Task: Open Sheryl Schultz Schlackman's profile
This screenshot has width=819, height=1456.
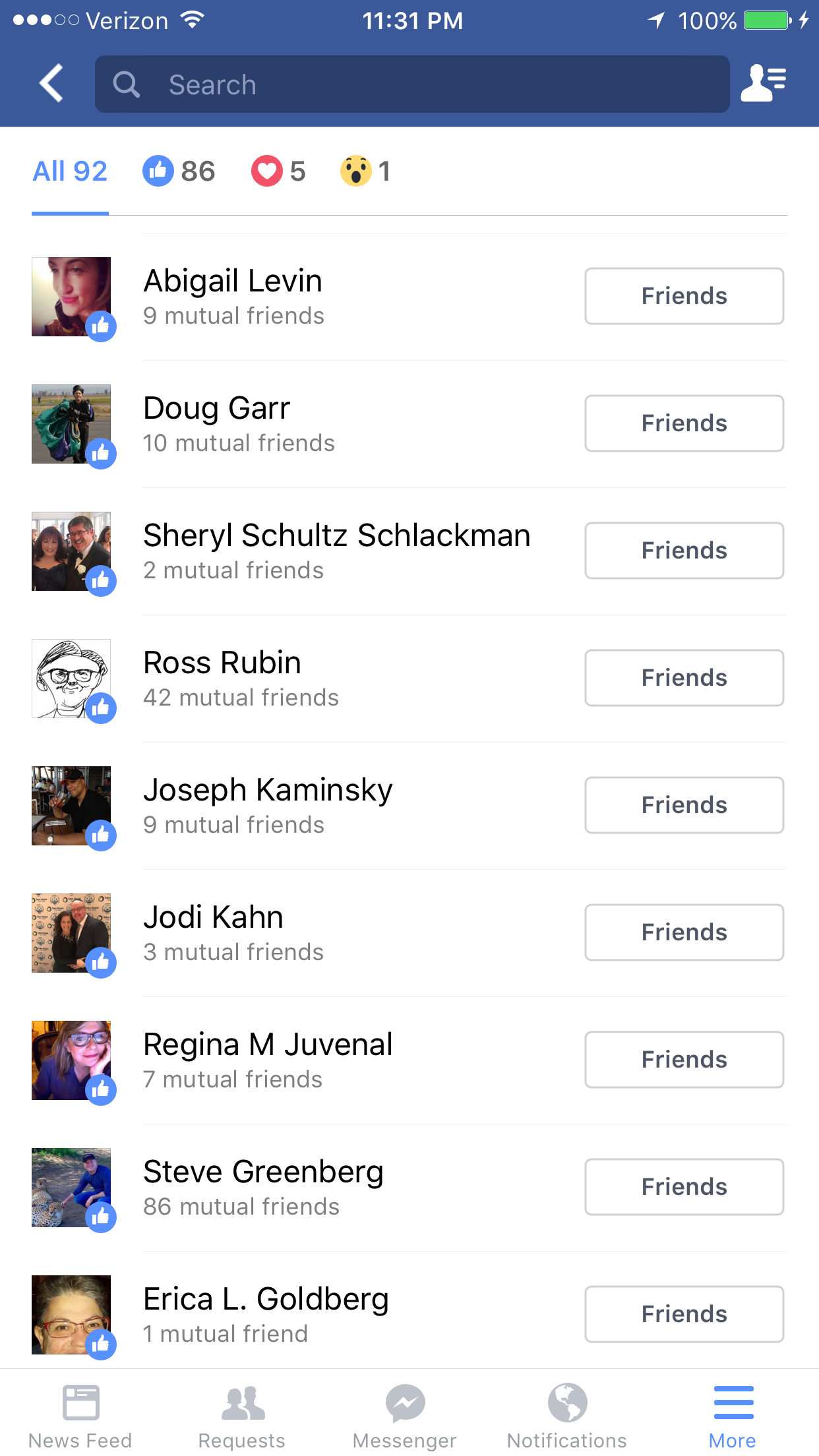Action: [x=336, y=536]
